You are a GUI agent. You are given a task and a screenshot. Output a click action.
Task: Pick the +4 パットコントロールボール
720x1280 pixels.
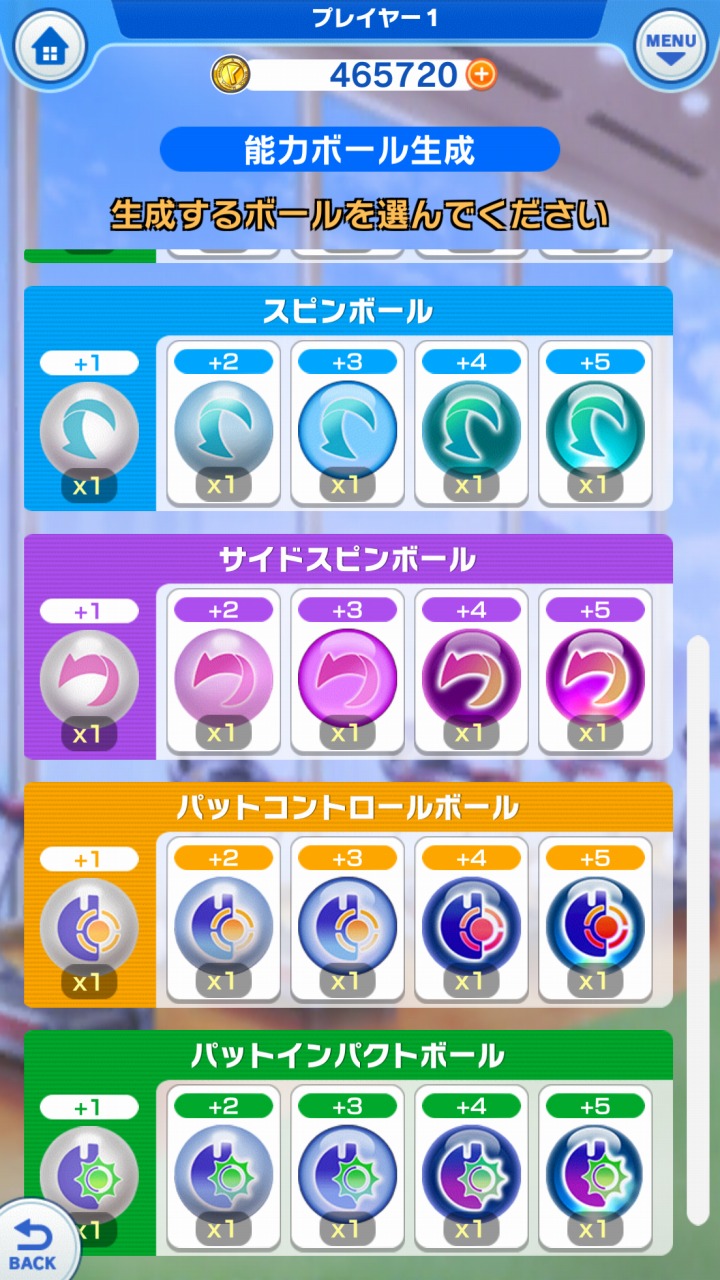(x=471, y=920)
